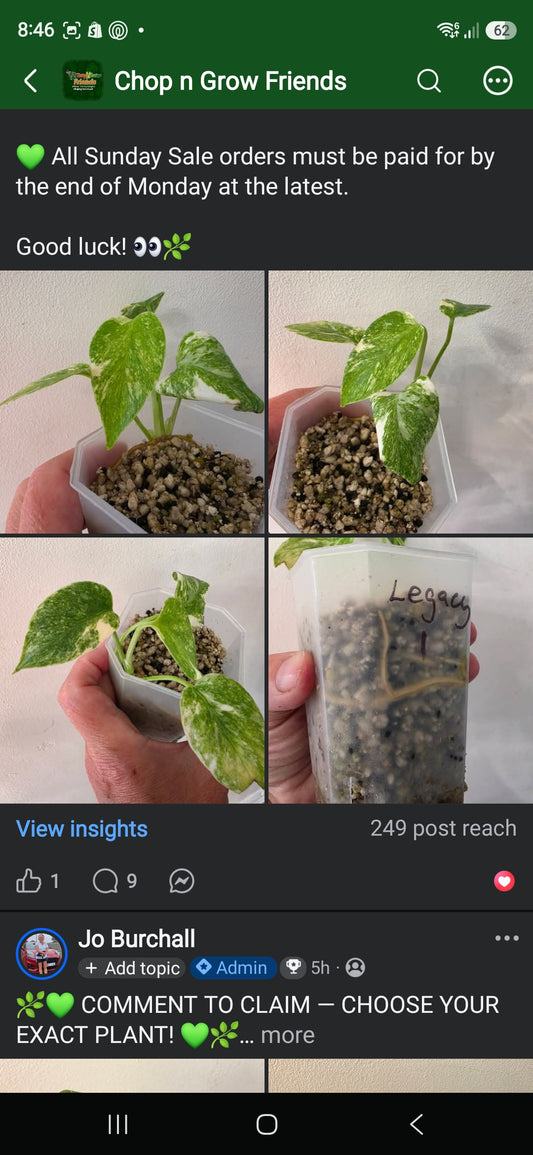Go to the device home screen
The image size is (533, 1155).
[x=266, y=1124]
